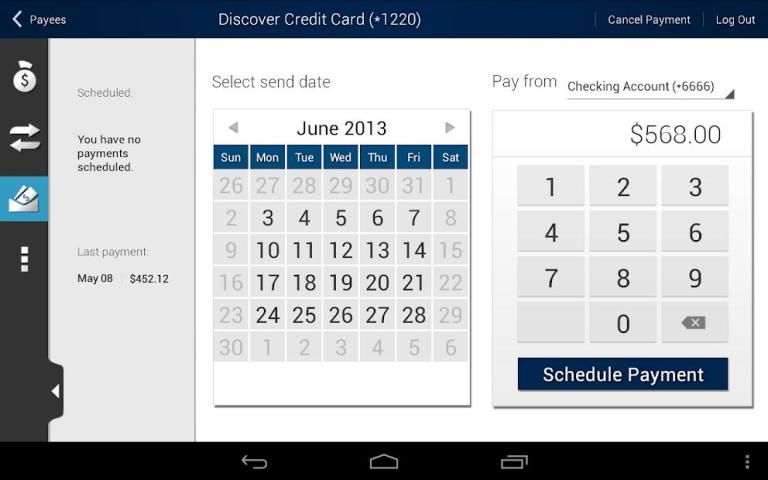Tap the Schedule Payment button

point(623,375)
